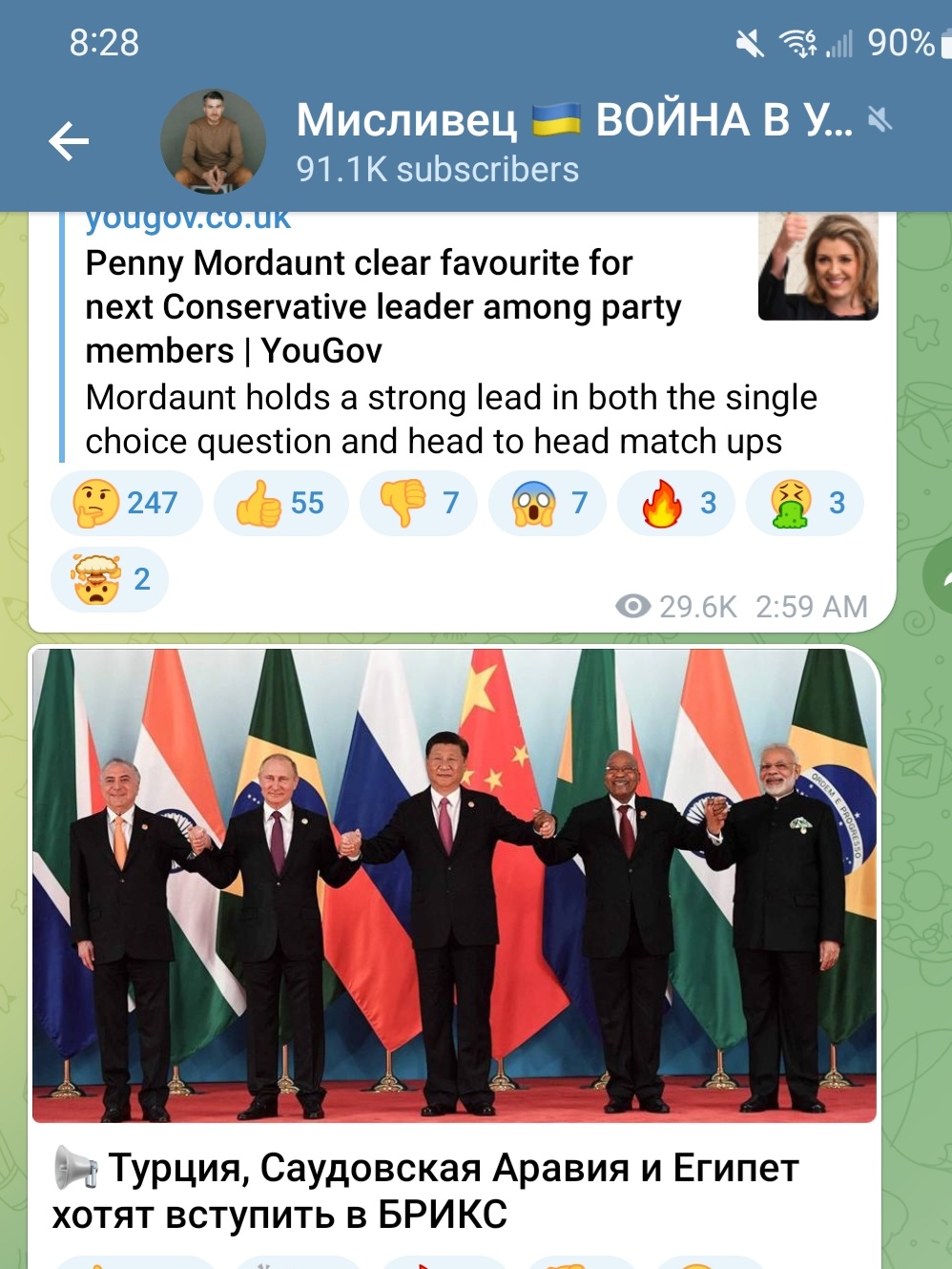
Task: React with thinking face emoji (247)
Action: click(126, 503)
